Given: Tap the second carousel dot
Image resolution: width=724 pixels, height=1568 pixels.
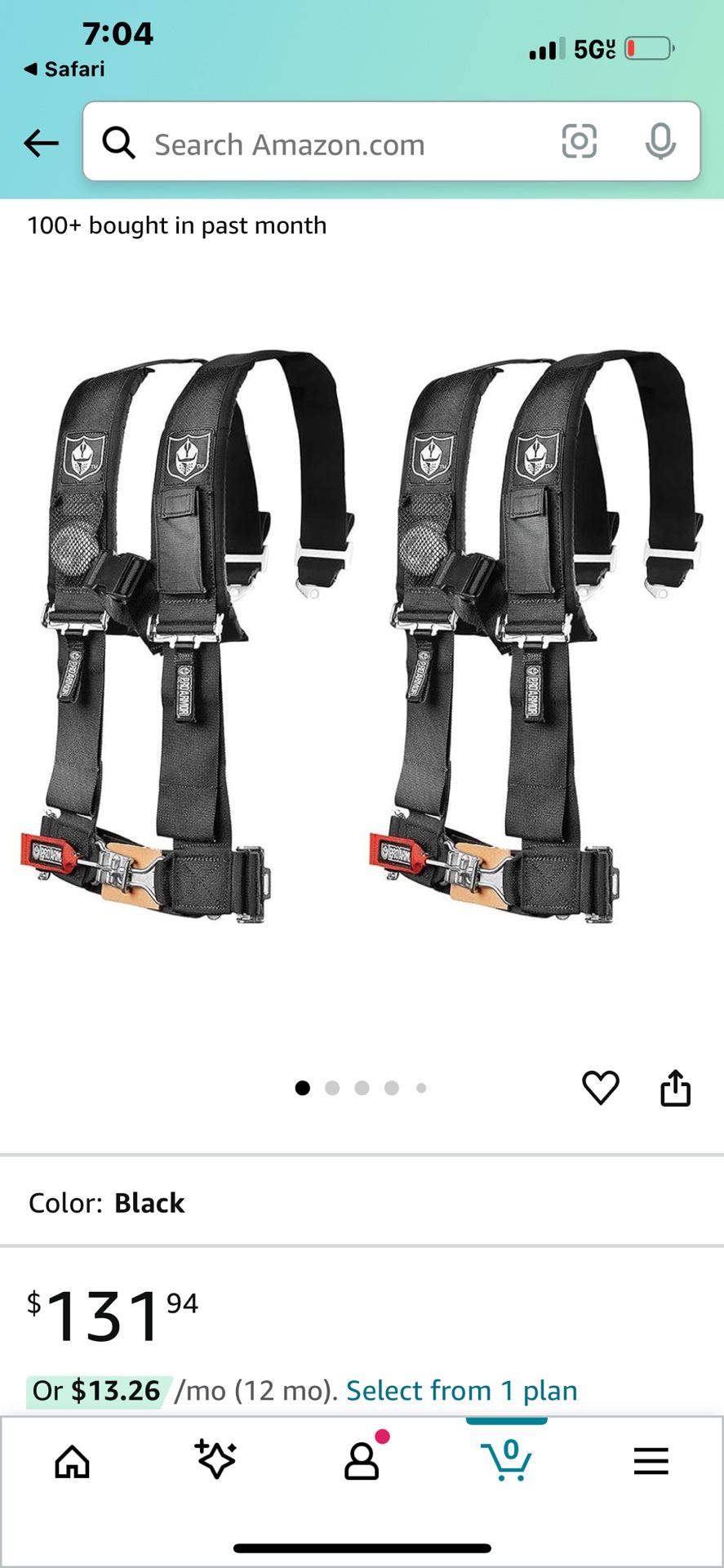Looking at the screenshot, I should tap(333, 1087).
